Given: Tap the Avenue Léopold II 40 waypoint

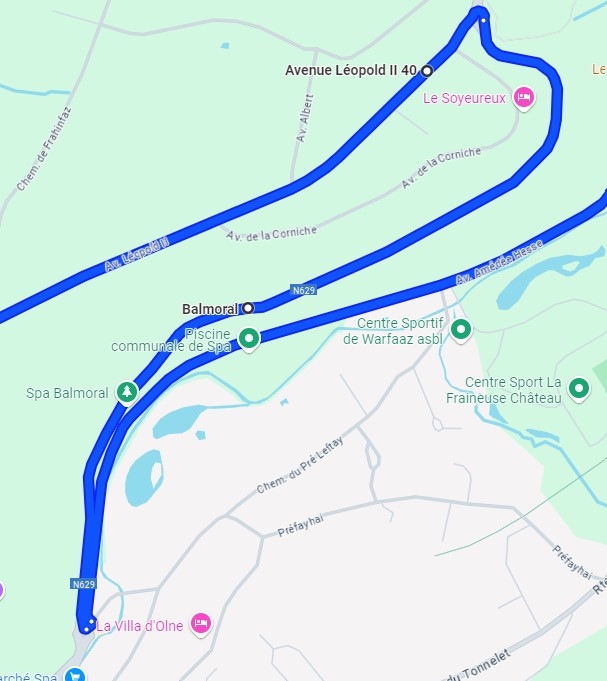Looking at the screenshot, I should 427,70.
